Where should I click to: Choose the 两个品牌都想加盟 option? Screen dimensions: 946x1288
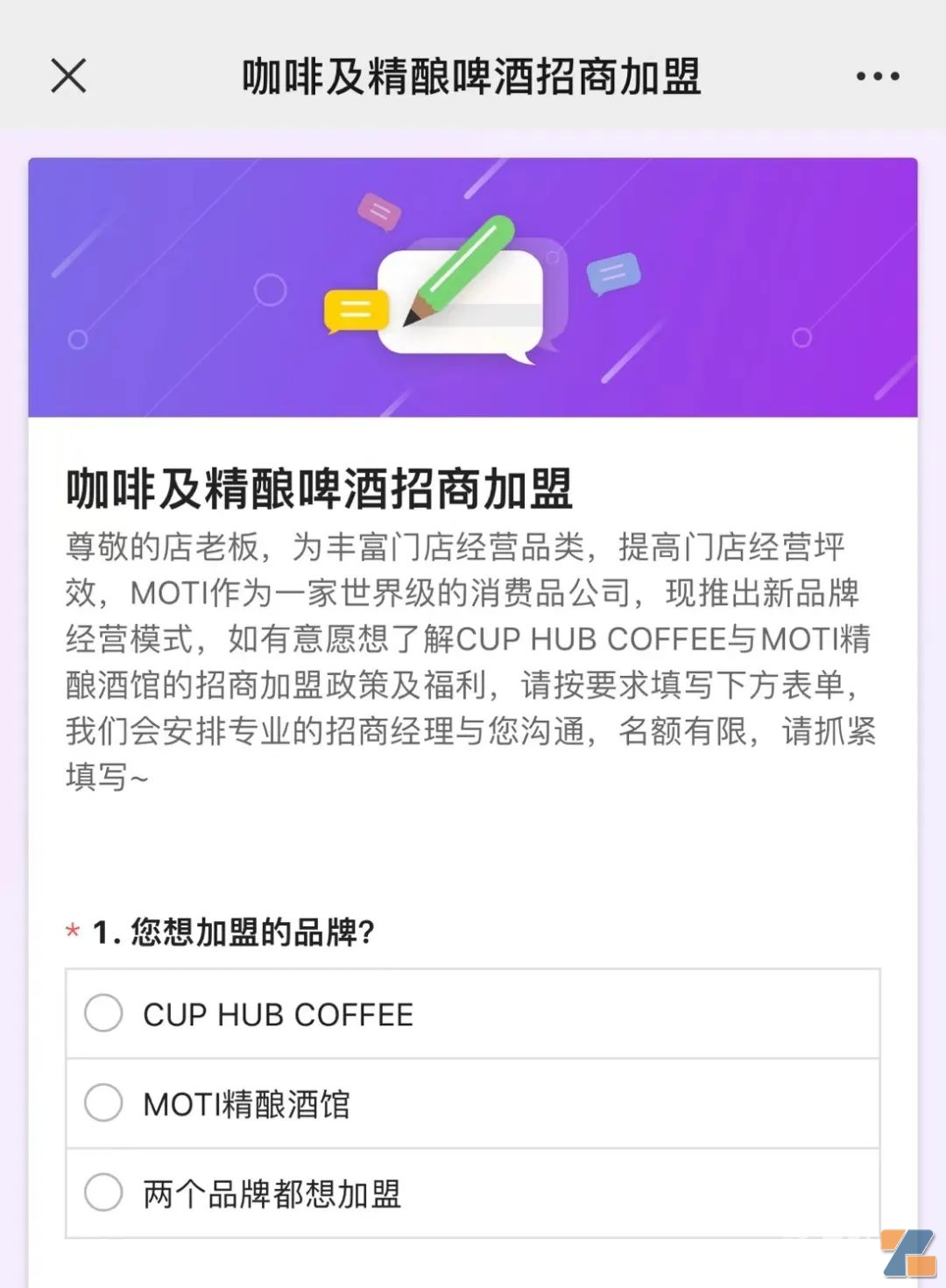[102, 1192]
